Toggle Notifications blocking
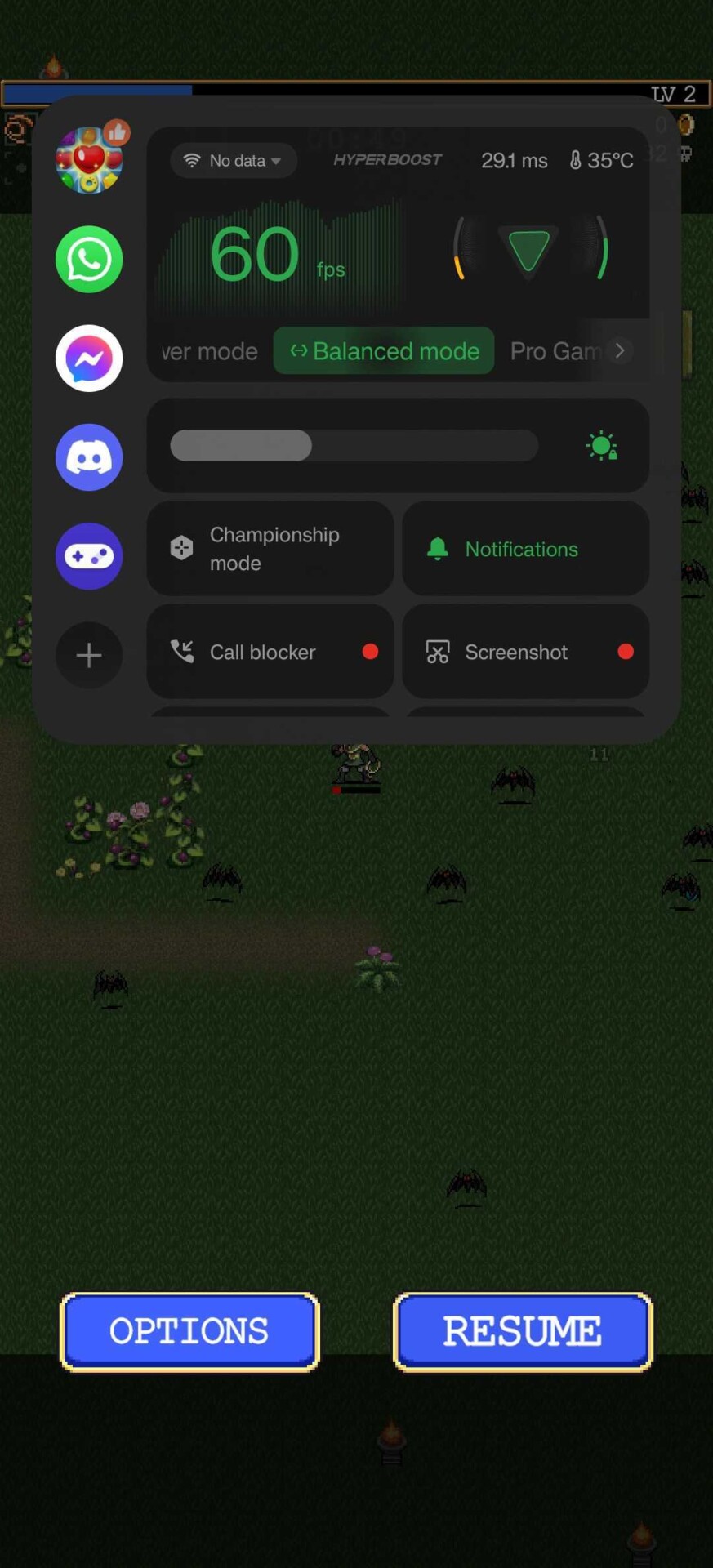This screenshot has width=713, height=1568. coord(526,549)
